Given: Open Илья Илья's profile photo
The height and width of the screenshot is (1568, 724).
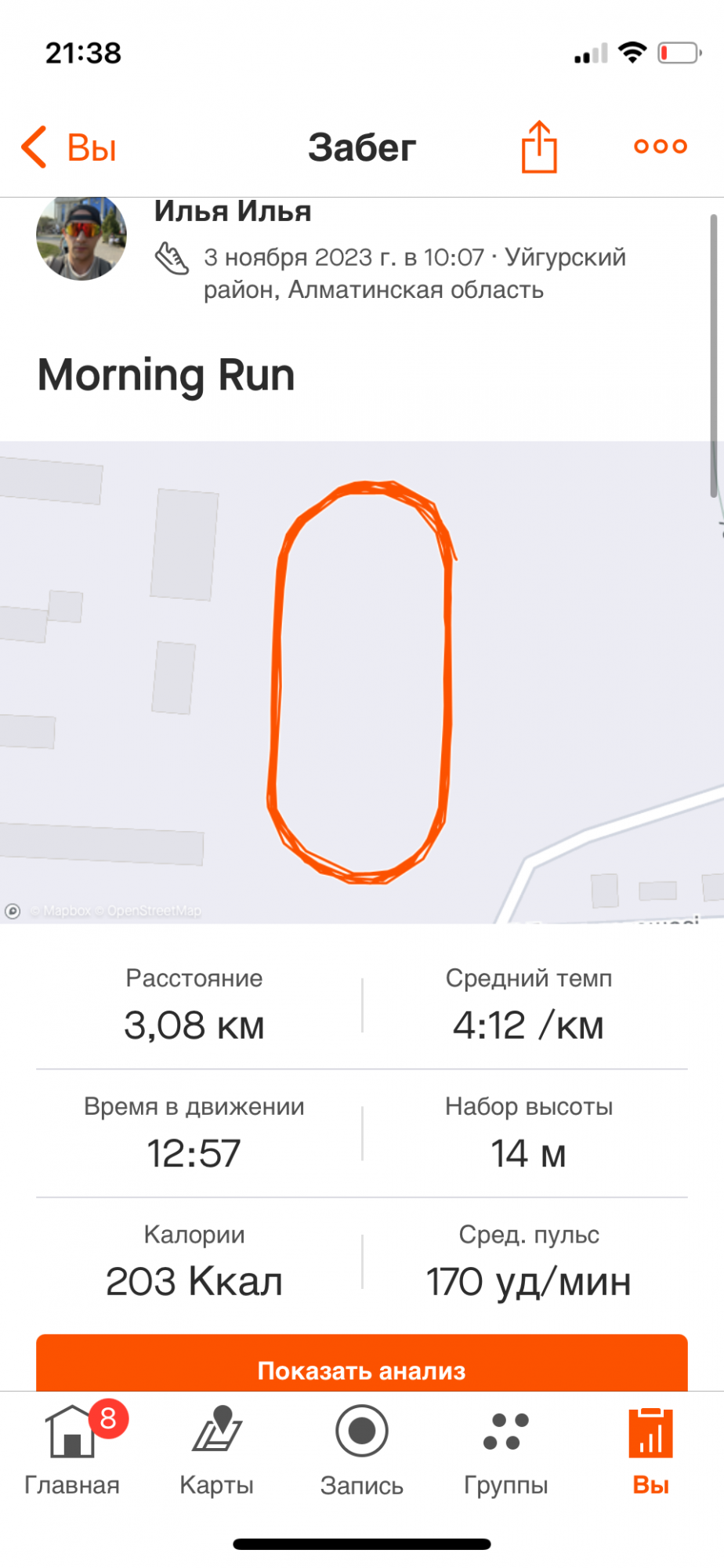Looking at the screenshot, I should click(81, 238).
